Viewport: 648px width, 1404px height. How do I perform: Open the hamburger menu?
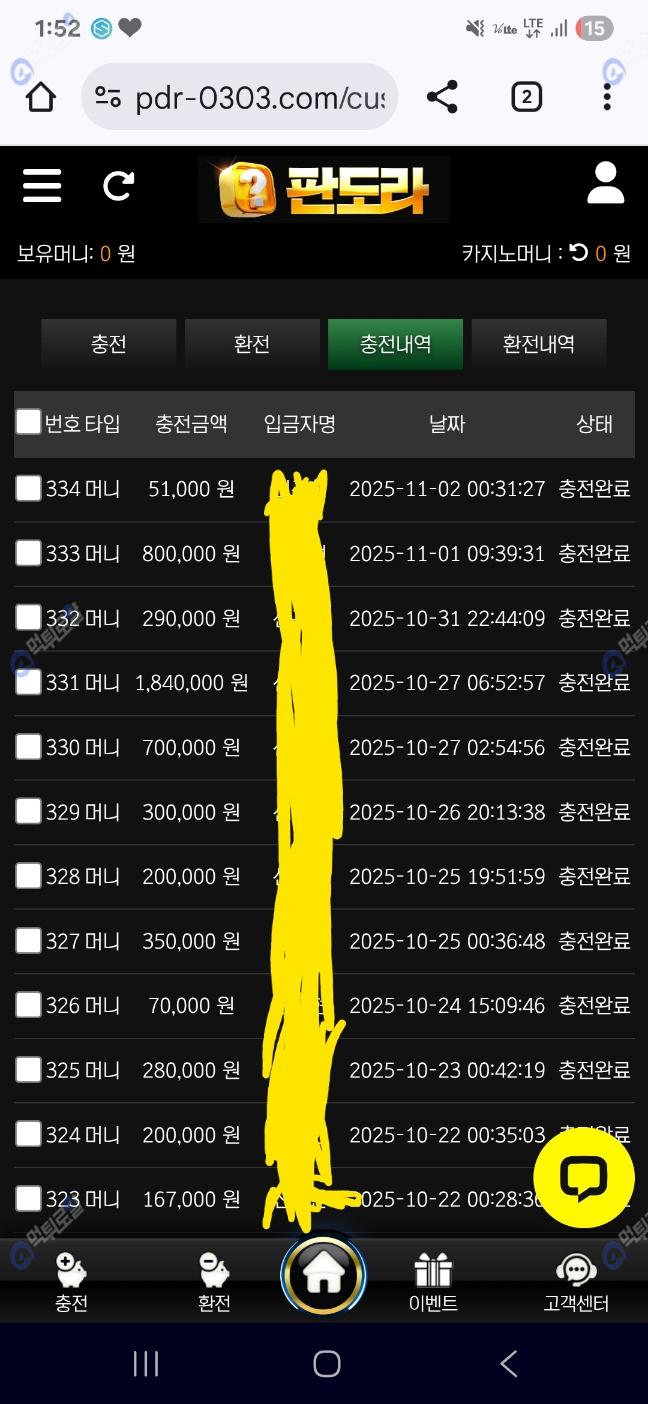42,185
